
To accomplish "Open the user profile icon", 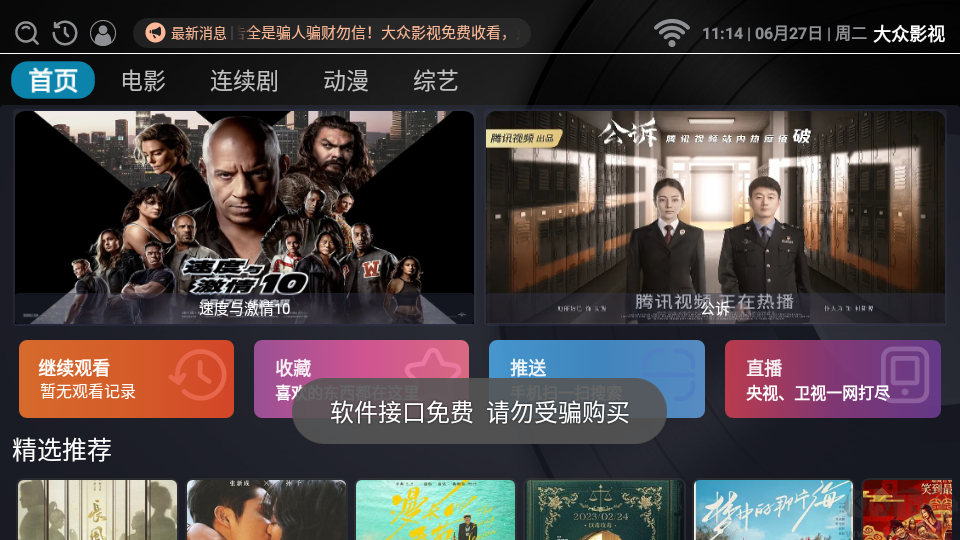I will 102,33.
